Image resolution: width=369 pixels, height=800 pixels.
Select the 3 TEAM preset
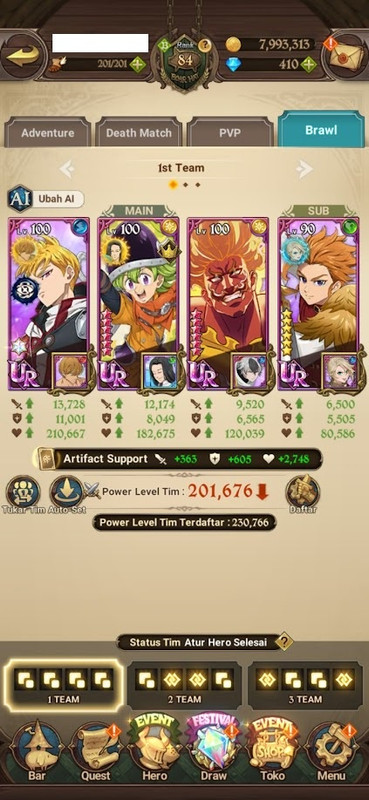[x=305, y=684]
